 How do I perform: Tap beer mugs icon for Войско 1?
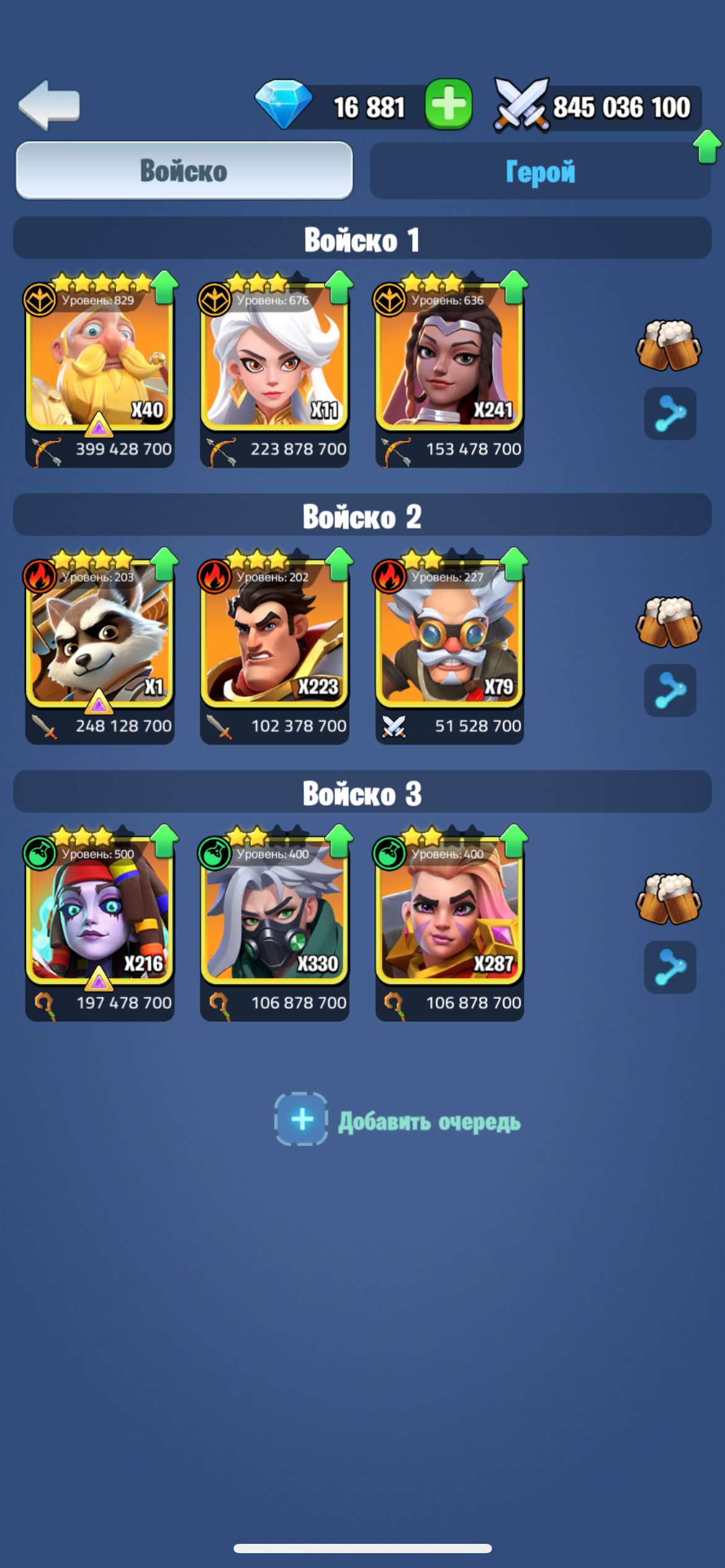pyautogui.click(x=669, y=345)
